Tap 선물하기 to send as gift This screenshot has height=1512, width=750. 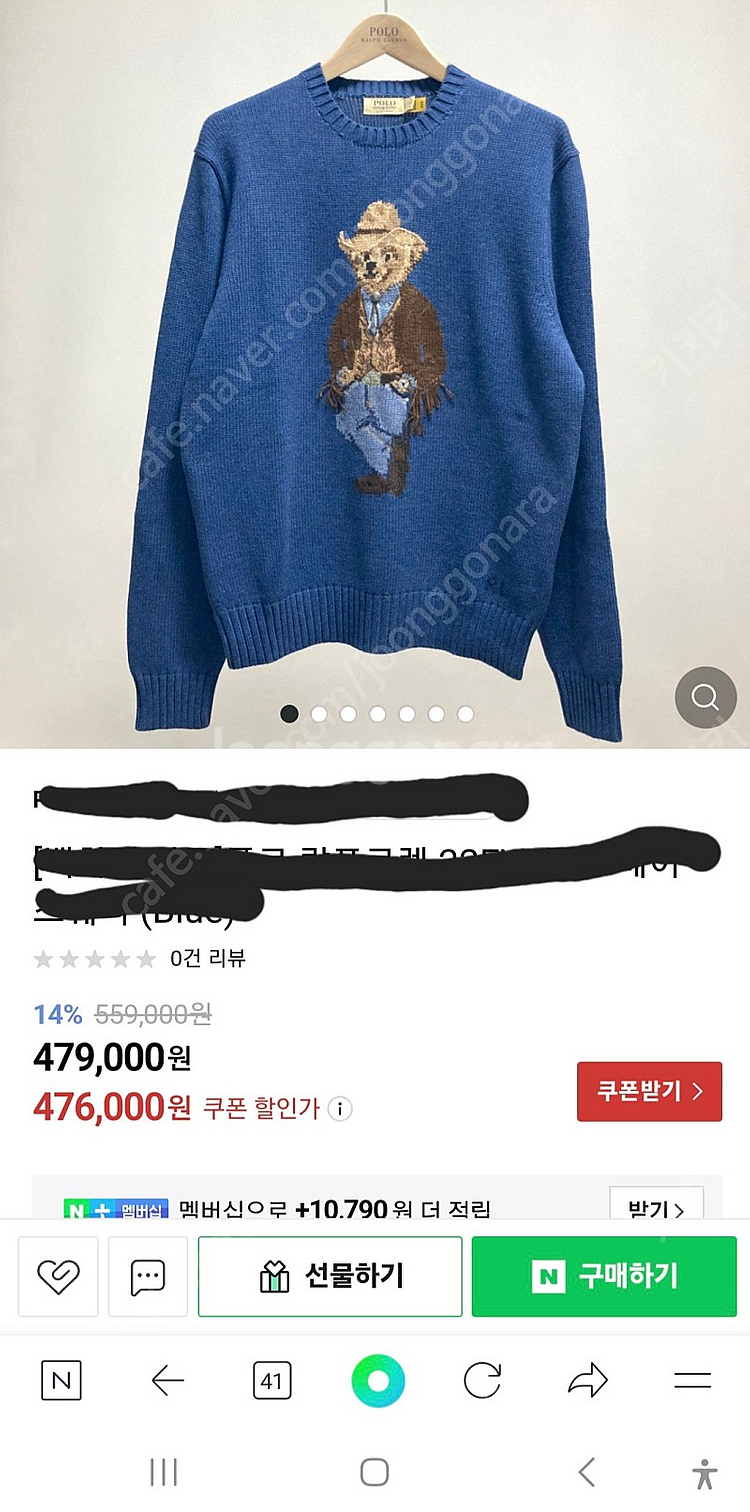(x=330, y=1276)
